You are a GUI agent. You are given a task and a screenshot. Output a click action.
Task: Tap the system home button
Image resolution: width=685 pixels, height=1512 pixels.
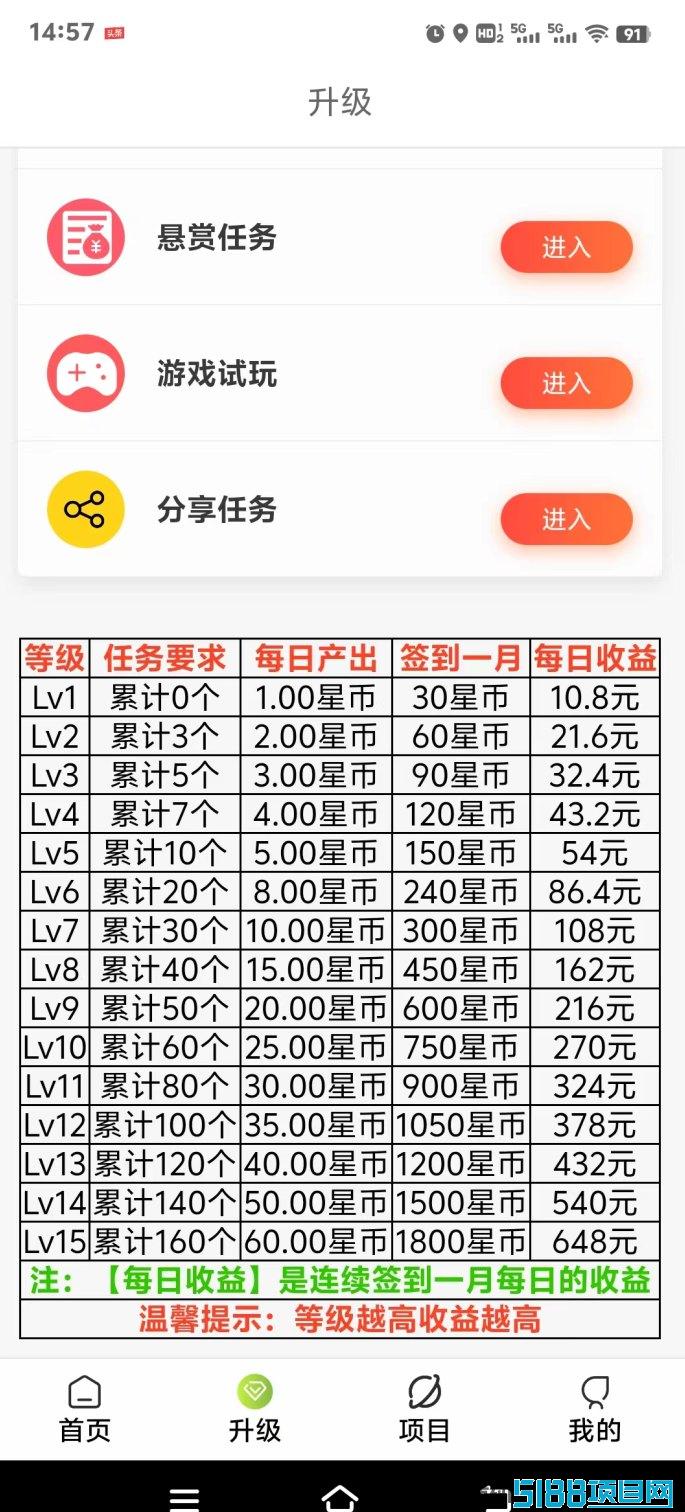pos(340,1496)
